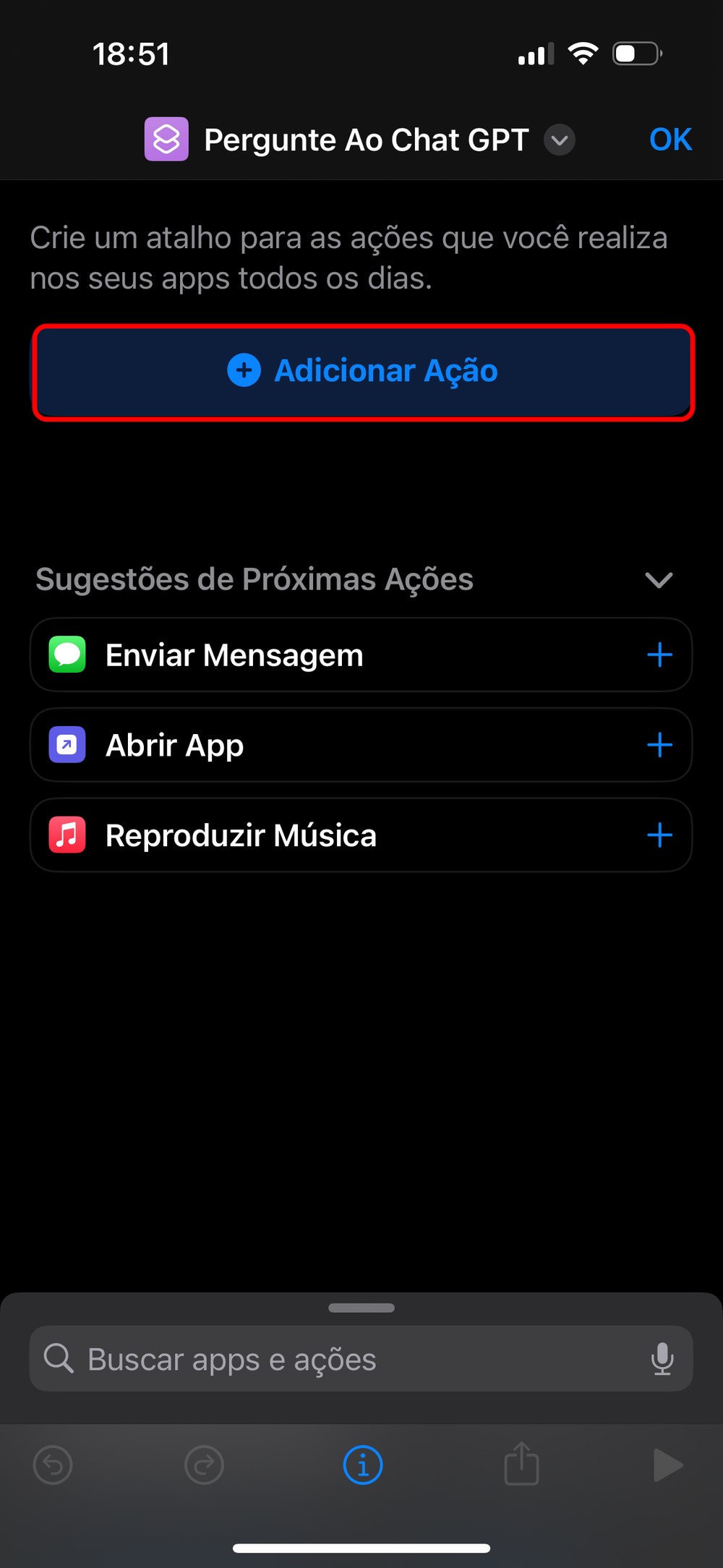Run the shortcut with play button
Viewport: 723px width, 1568px height.
(x=667, y=1466)
